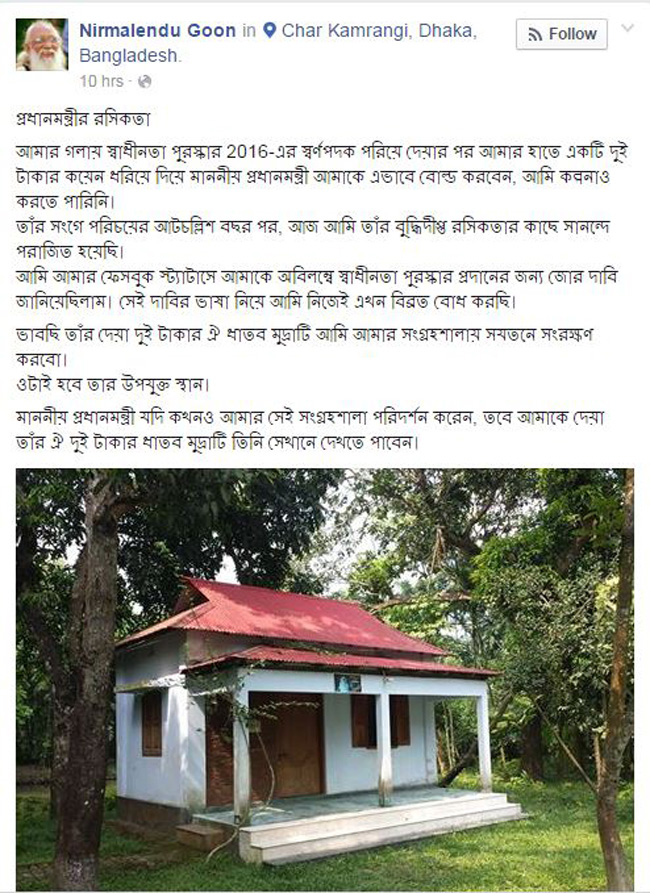Open the post's 10 hrs timestamp

point(101,79)
